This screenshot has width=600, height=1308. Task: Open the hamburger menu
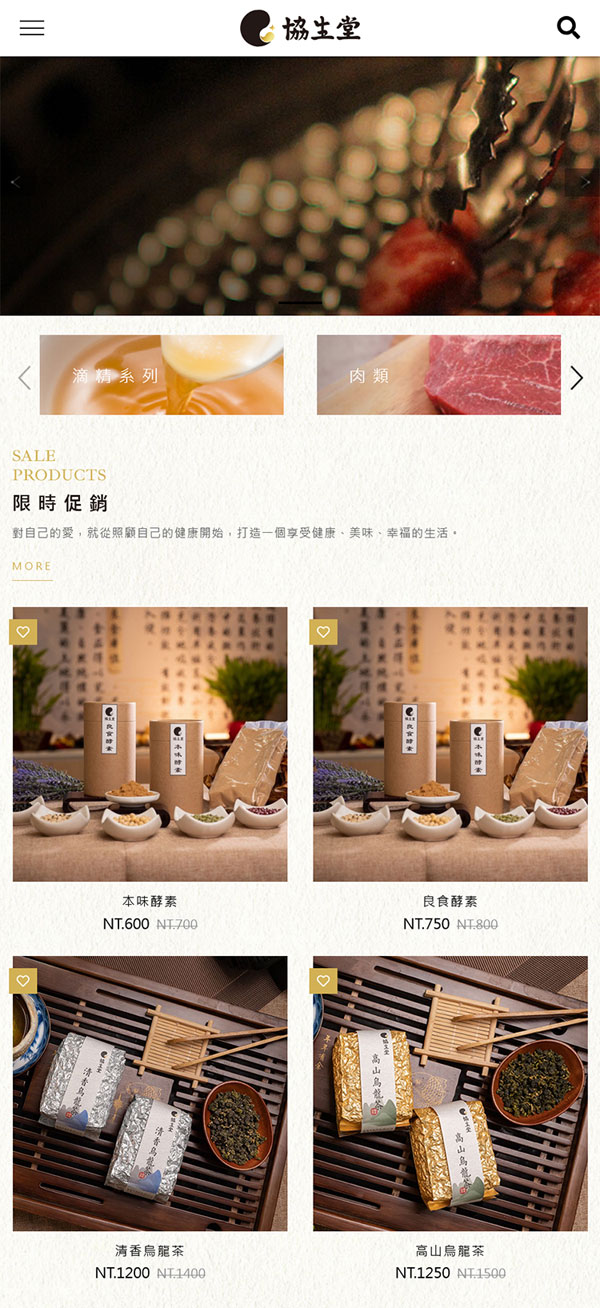click(32, 28)
